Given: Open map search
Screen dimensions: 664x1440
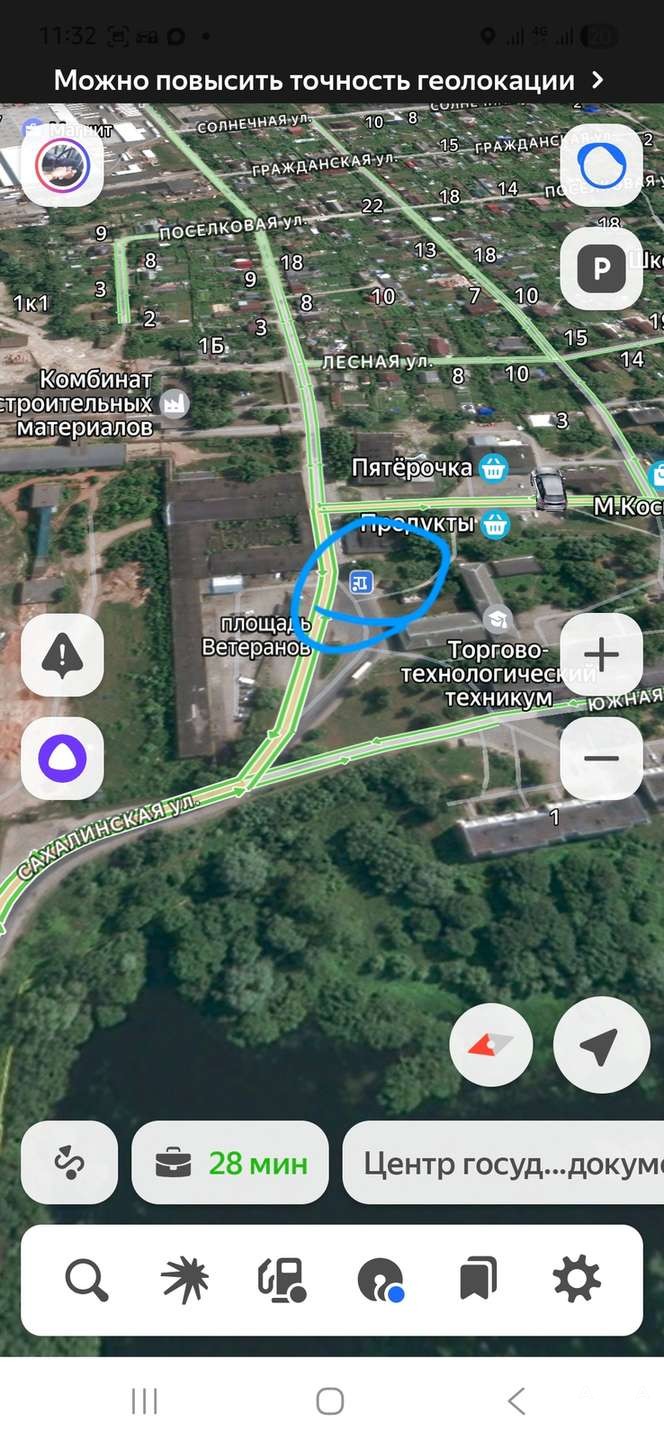Looking at the screenshot, I should point(87,1280).
